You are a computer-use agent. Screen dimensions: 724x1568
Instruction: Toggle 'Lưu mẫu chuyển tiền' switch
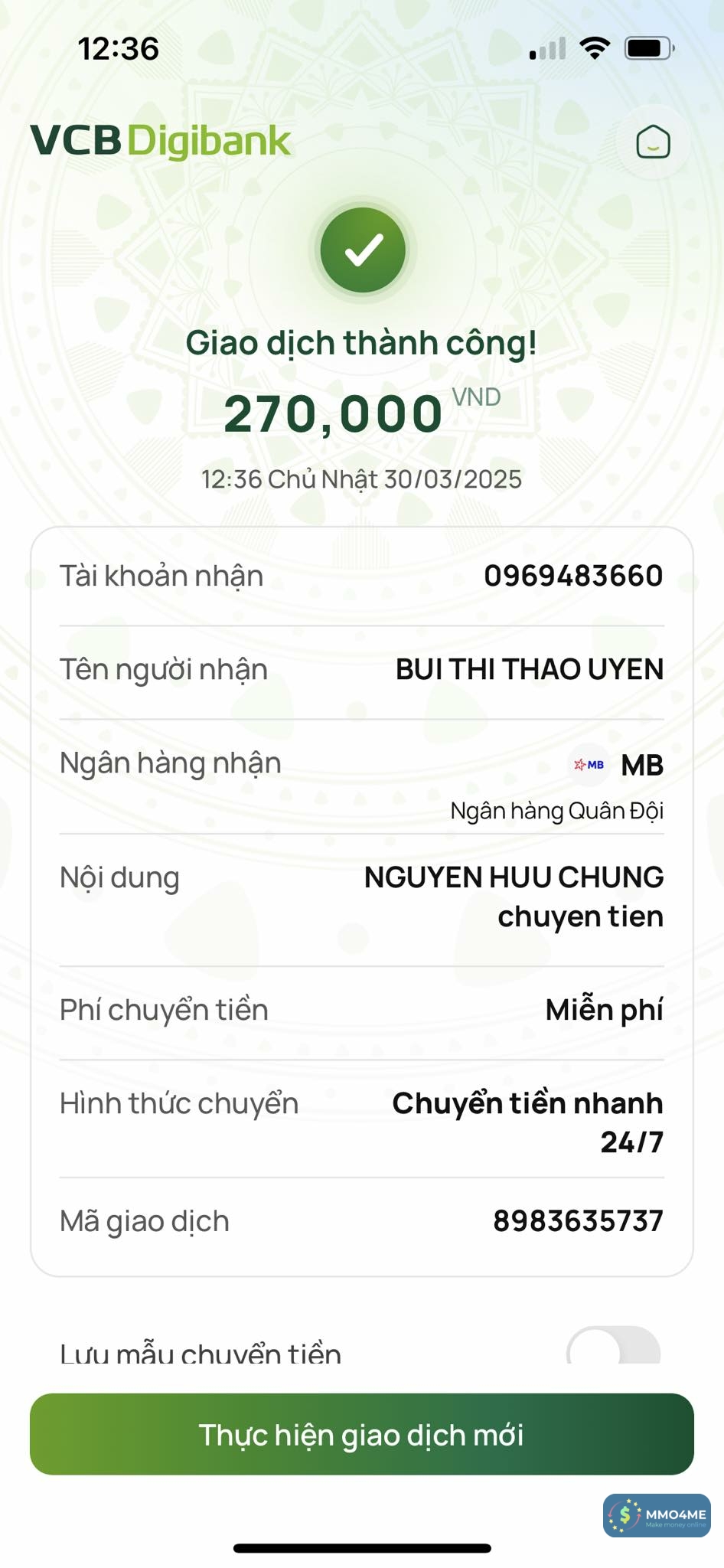[613, 1349]
